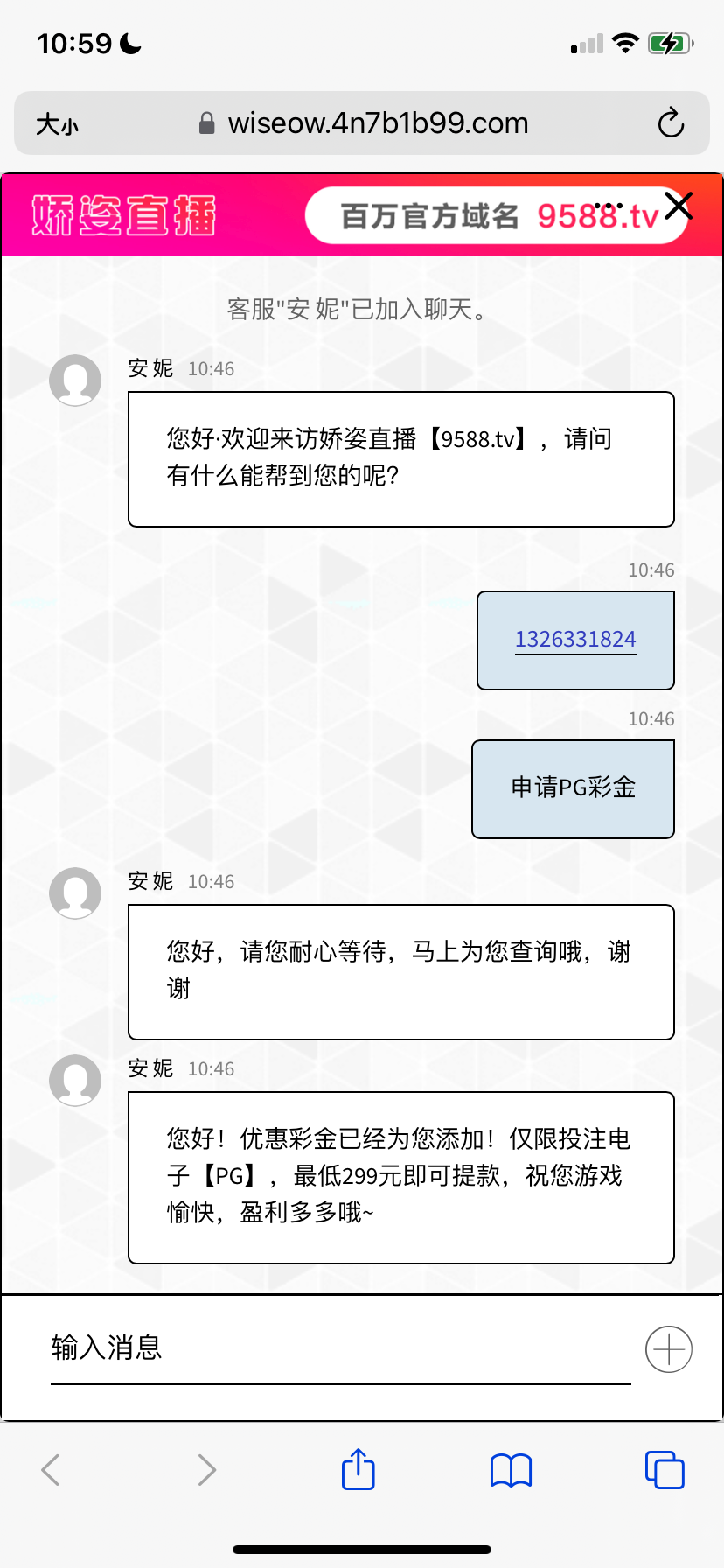Focus the 输入消息 message field
The width and height of the screenshot is (724, 1568).
339,1347
